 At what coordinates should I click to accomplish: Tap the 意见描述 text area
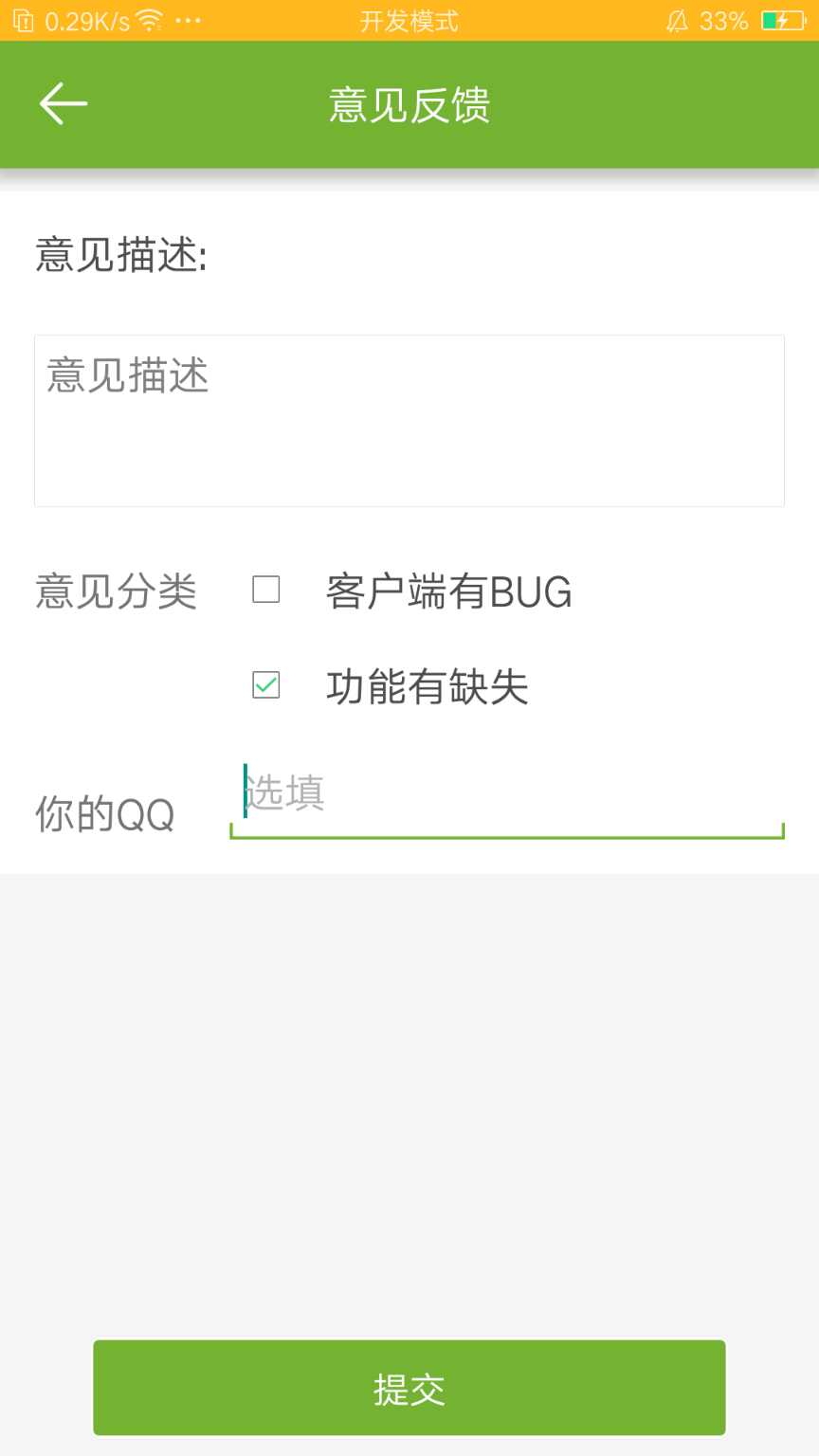click(x=409, y=417)
